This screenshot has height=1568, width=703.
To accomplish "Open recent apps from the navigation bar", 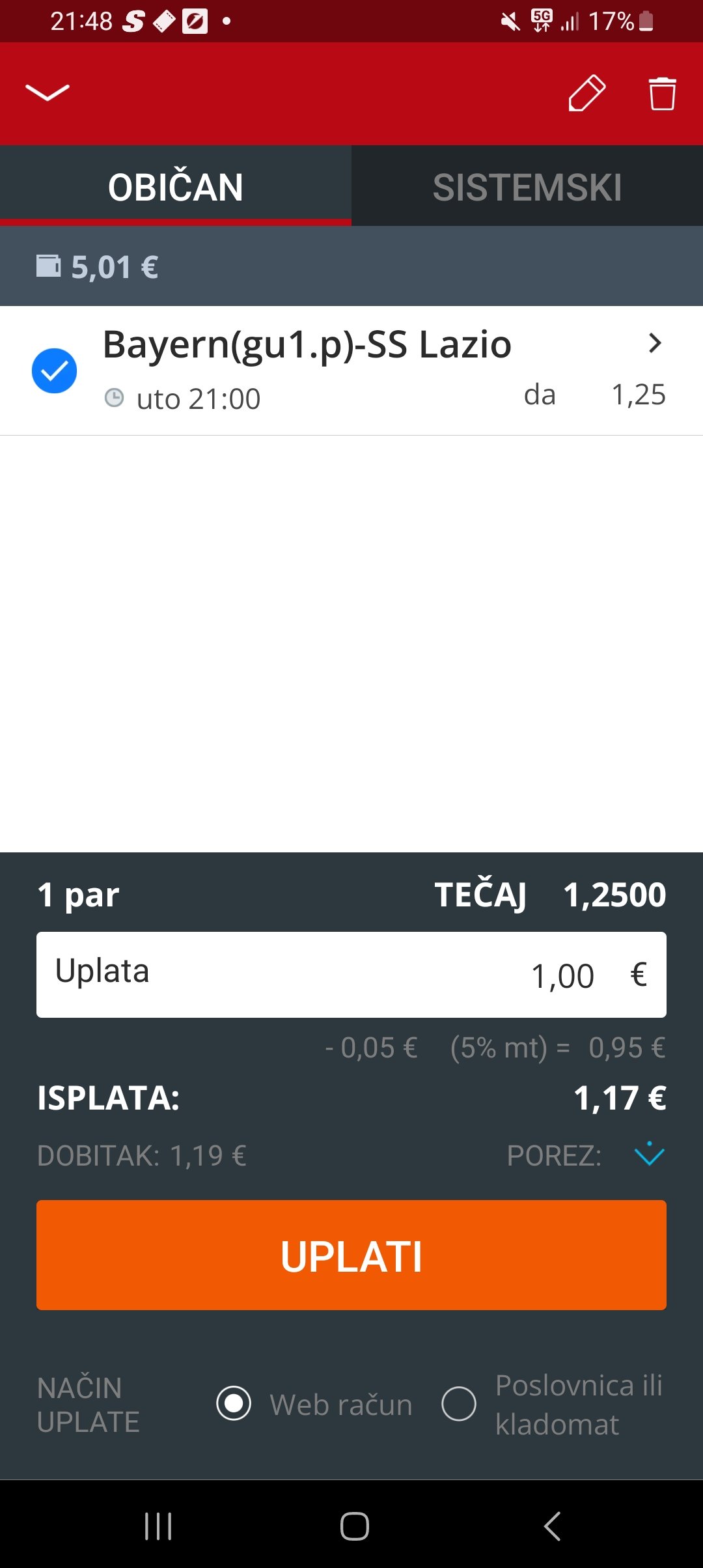I will click(158, 1526).
